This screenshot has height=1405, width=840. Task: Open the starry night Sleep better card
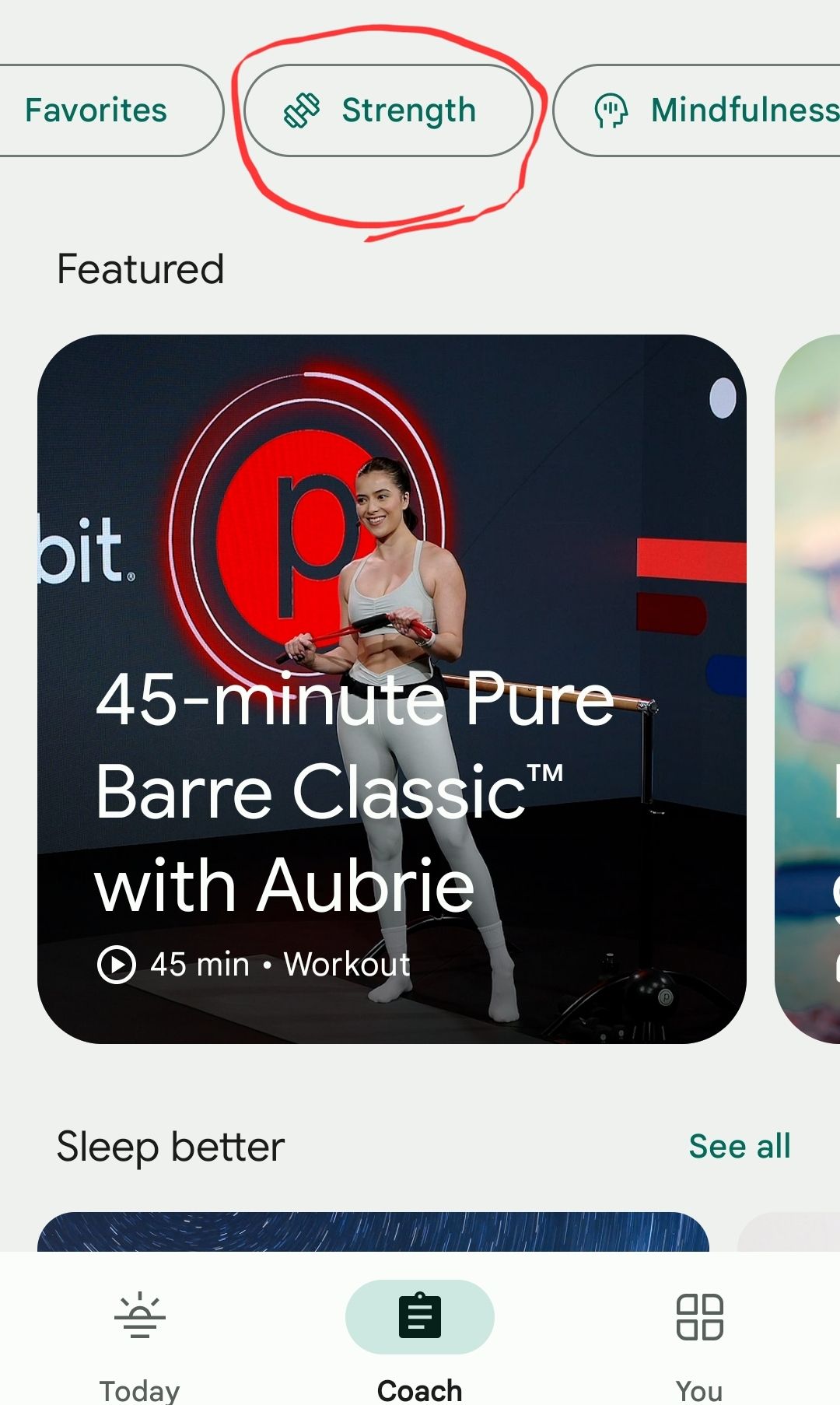(373, 1232)
